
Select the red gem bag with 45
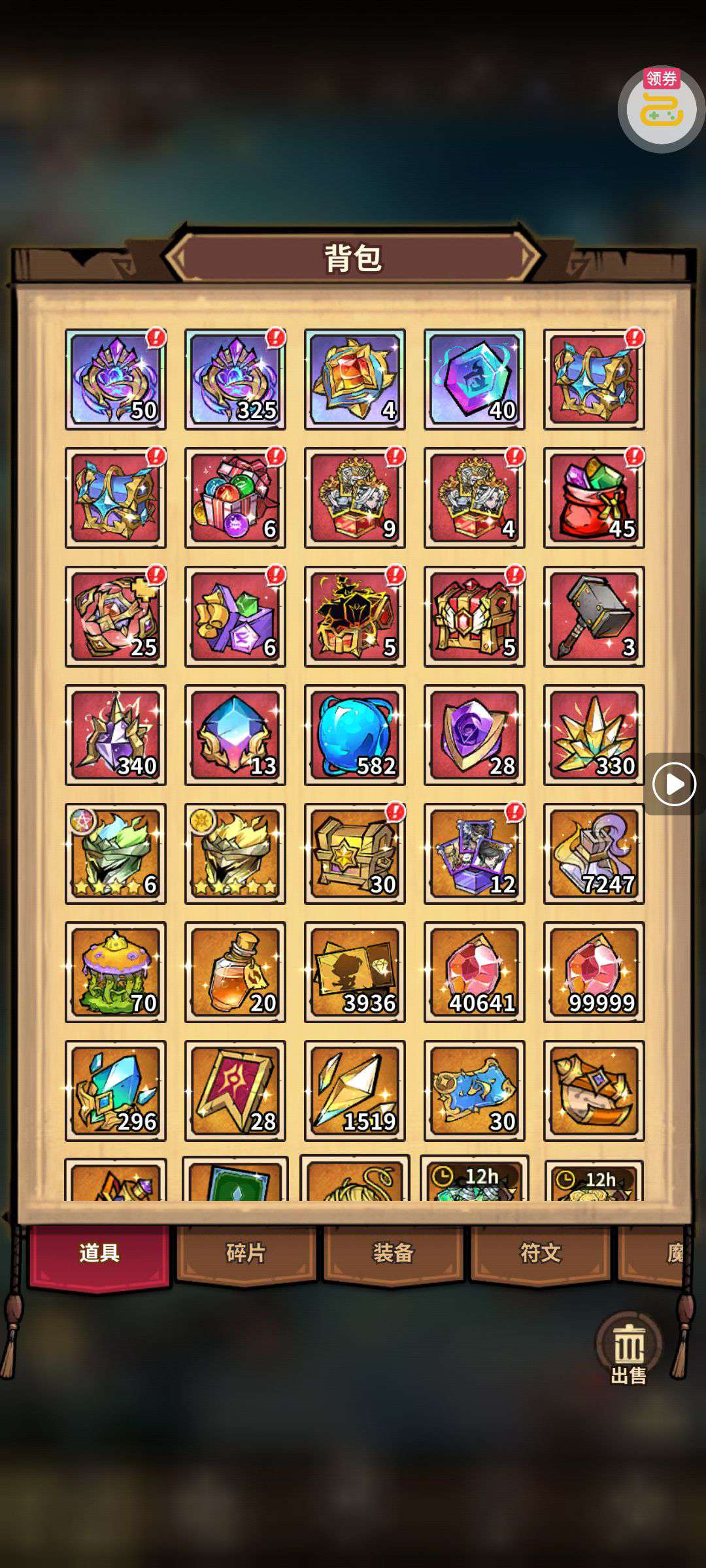click(594, 498)
